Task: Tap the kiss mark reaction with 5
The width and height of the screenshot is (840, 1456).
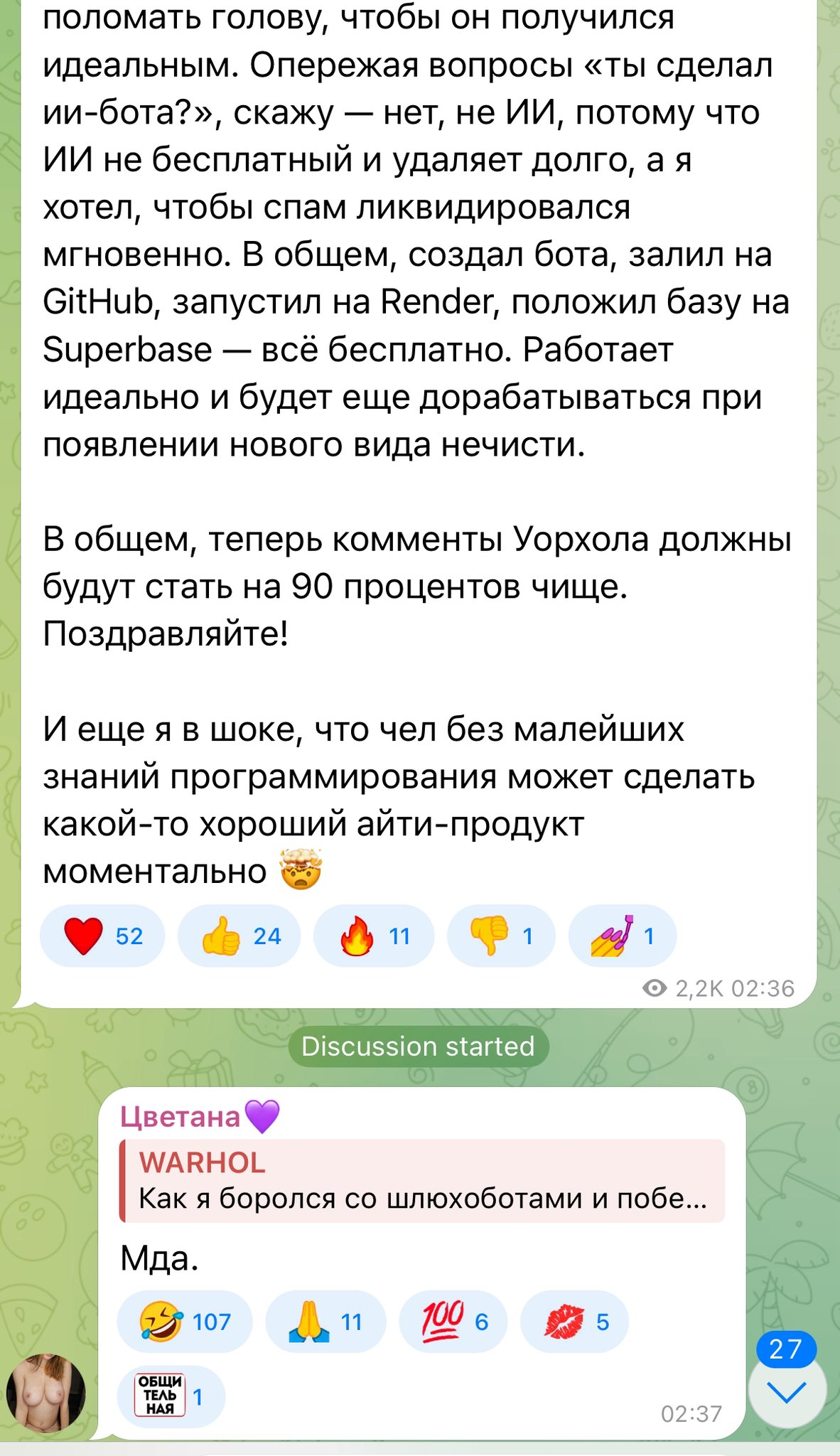Action: pyautogui.click(x=575, y=1322)
